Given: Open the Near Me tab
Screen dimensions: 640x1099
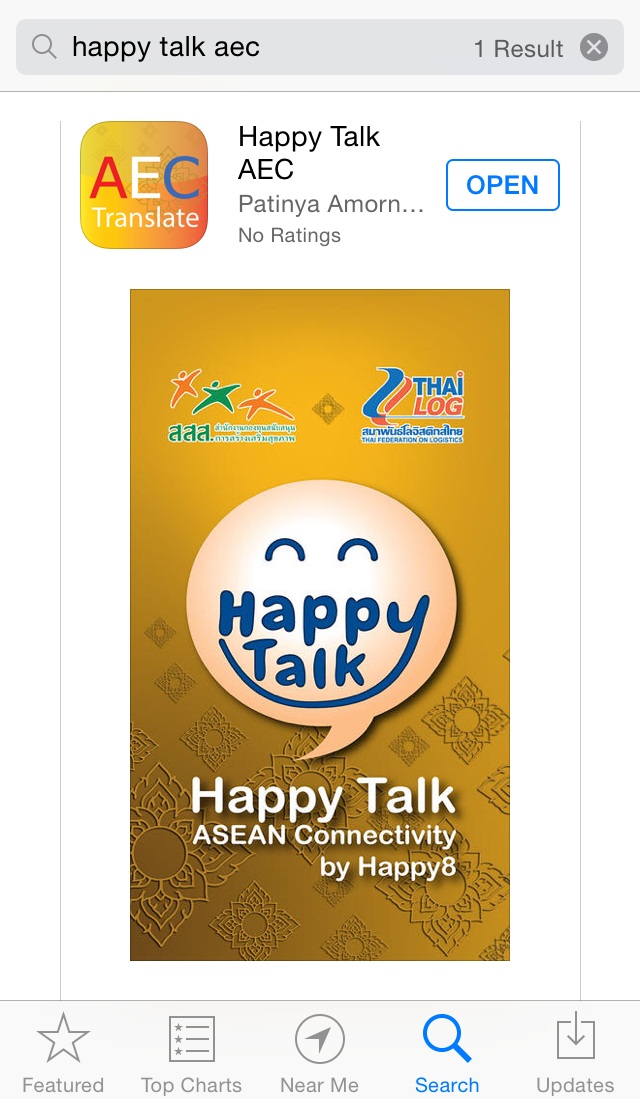Looking at the screenshot, I should click(319, 1052).
